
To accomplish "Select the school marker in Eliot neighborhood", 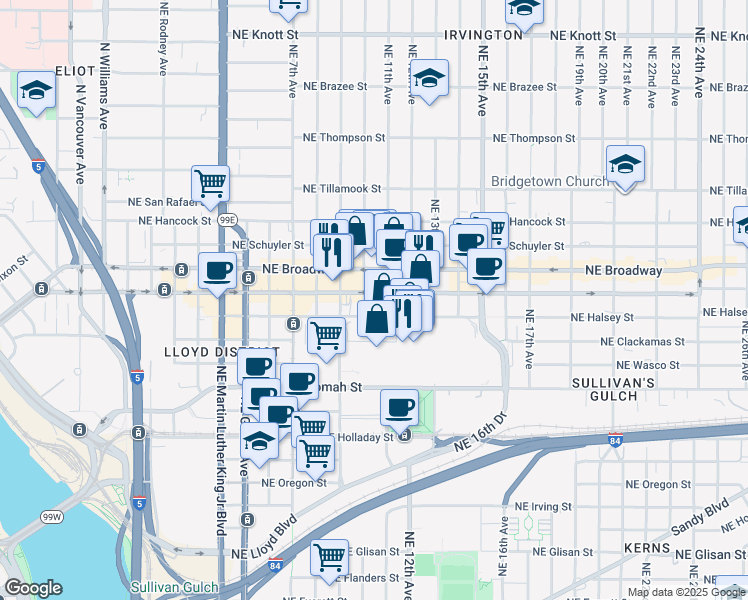I will coord(36,91).
